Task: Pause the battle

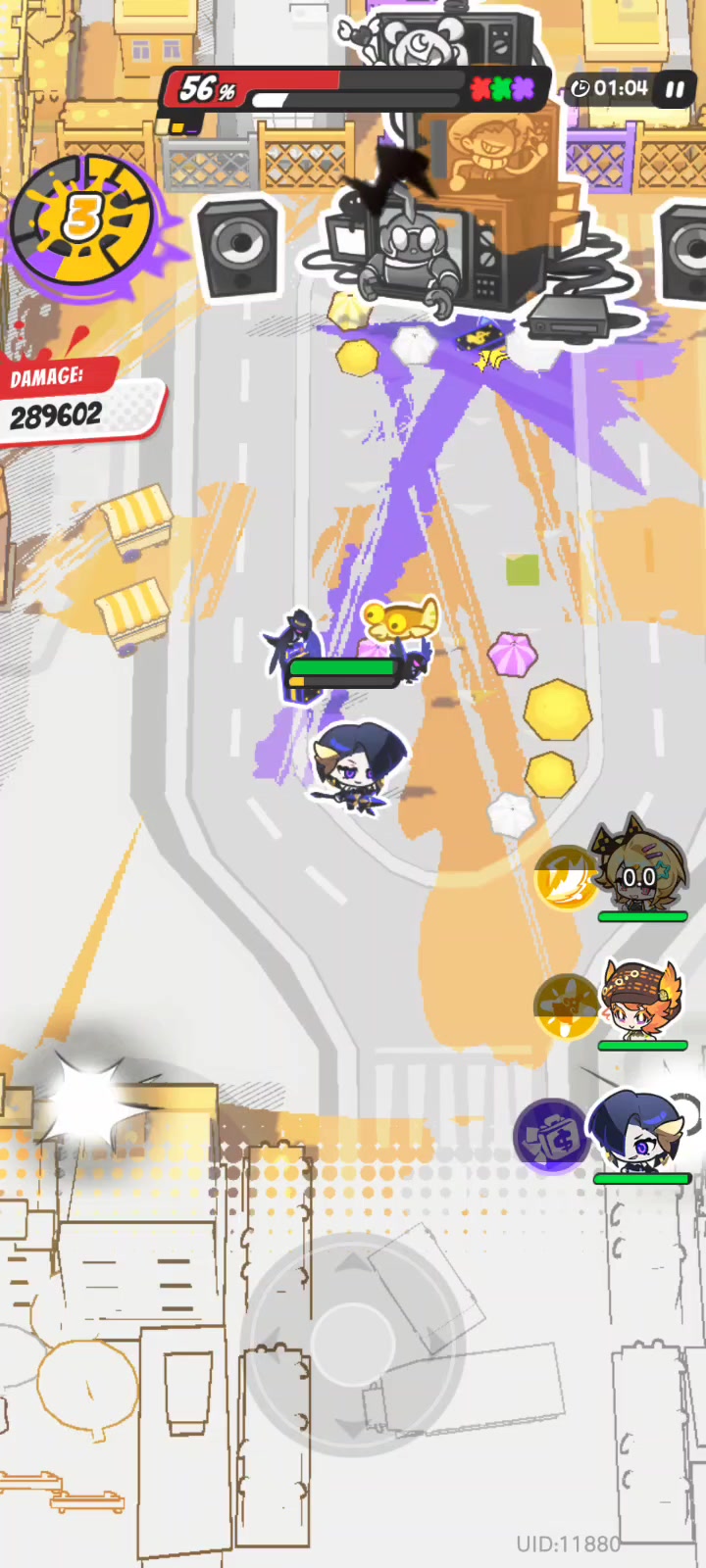Action: [675, 90]
